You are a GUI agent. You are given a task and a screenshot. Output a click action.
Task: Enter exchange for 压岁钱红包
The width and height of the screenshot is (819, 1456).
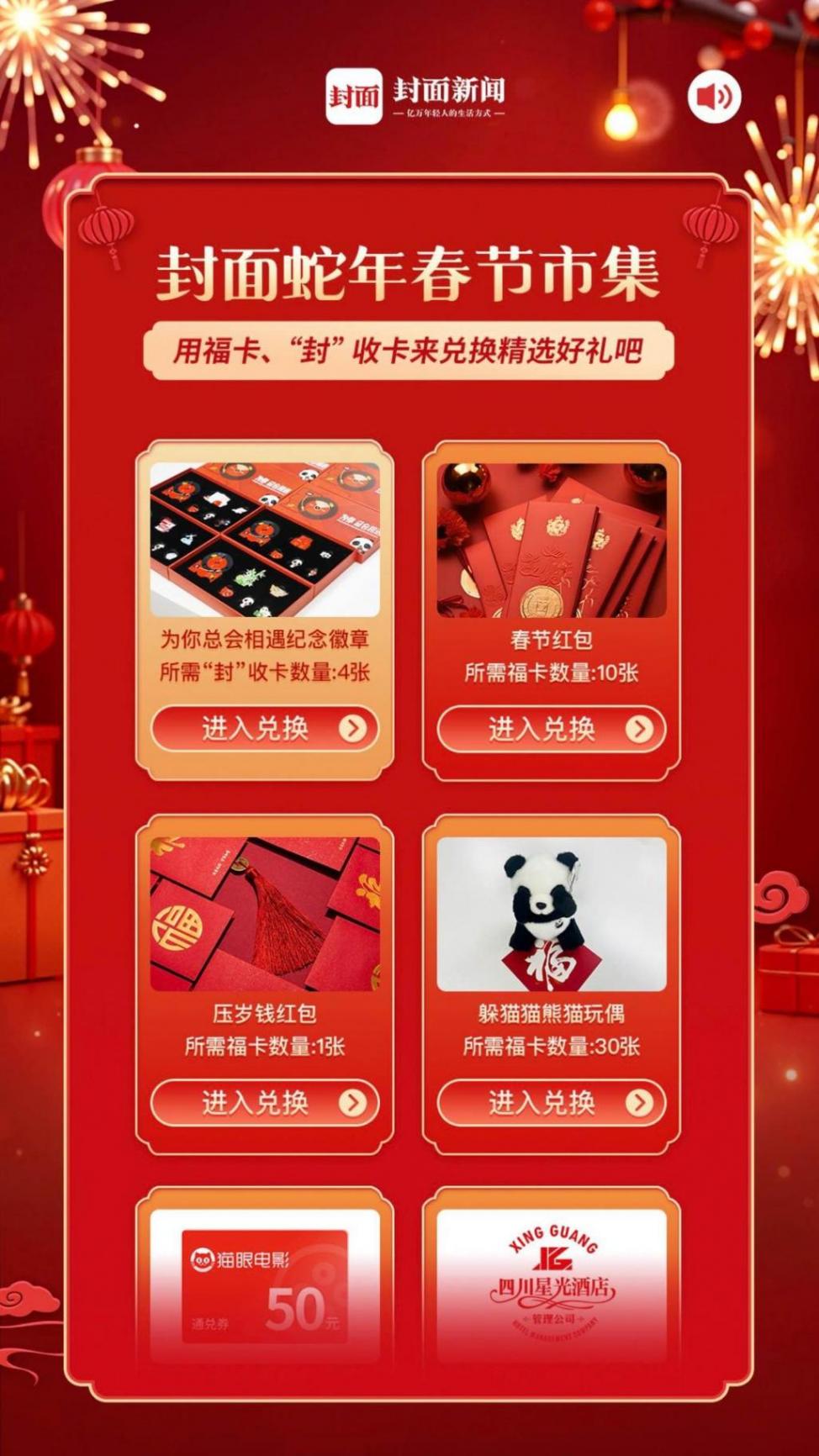click(x=265, y=1102)
